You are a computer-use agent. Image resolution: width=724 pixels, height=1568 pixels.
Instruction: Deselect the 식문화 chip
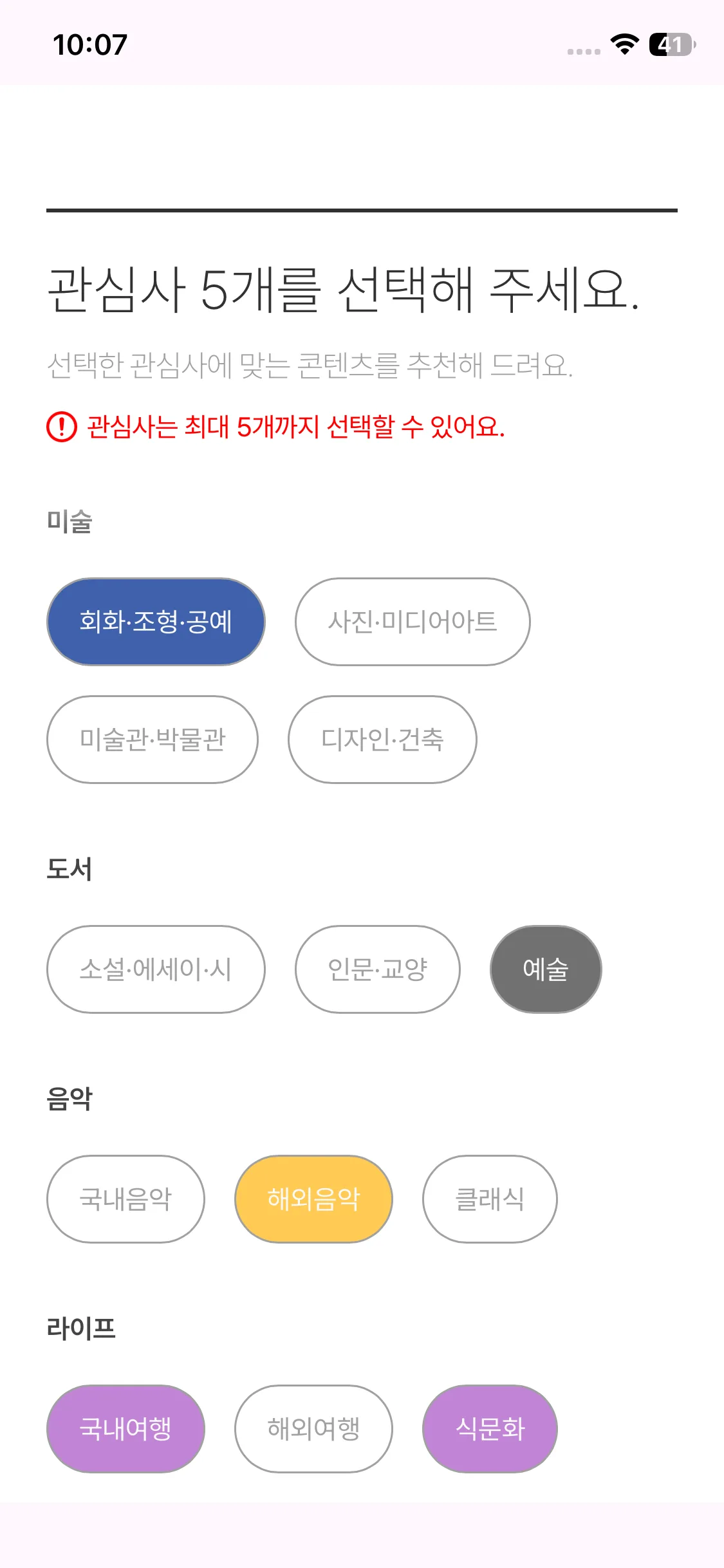pyautogui.click(x=490, y=1429)
